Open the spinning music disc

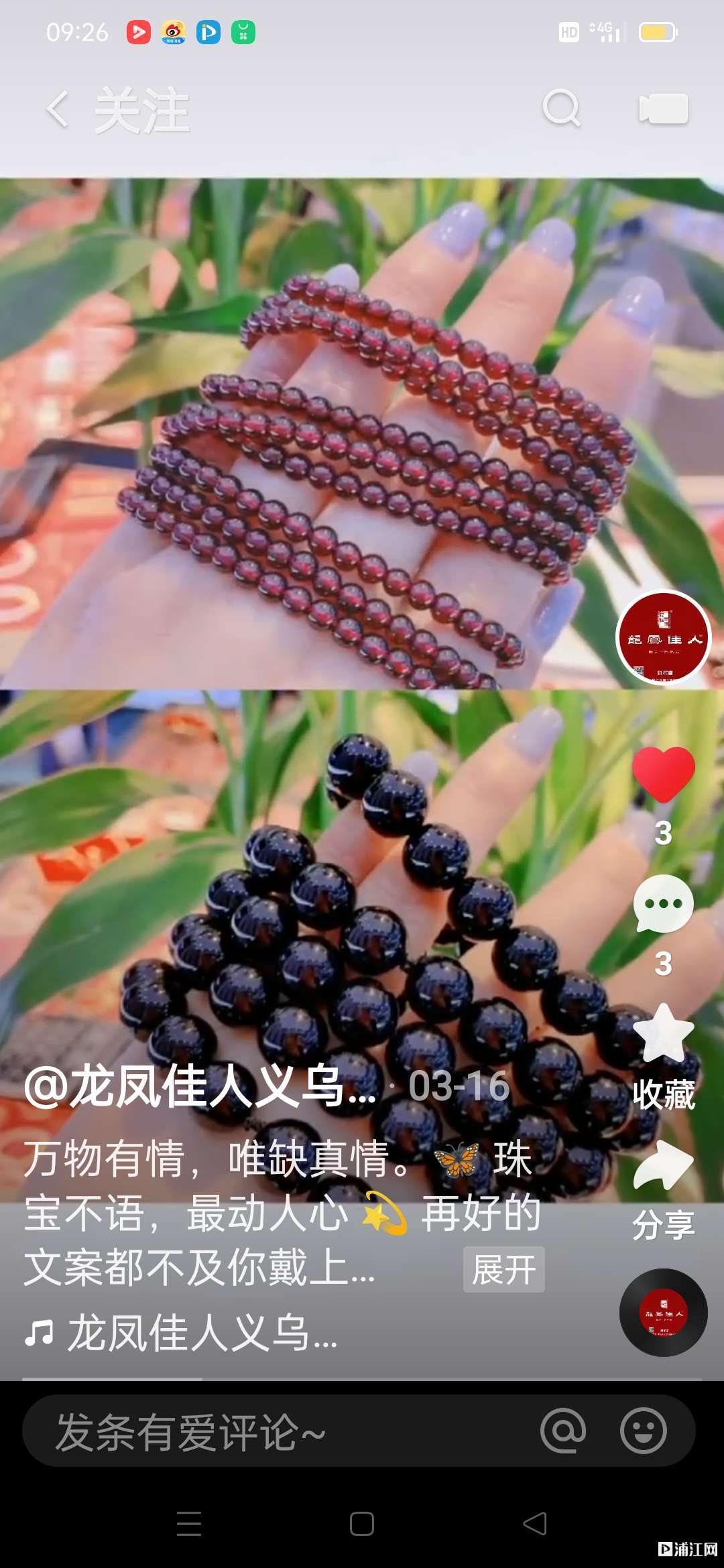pos(663,1312)
